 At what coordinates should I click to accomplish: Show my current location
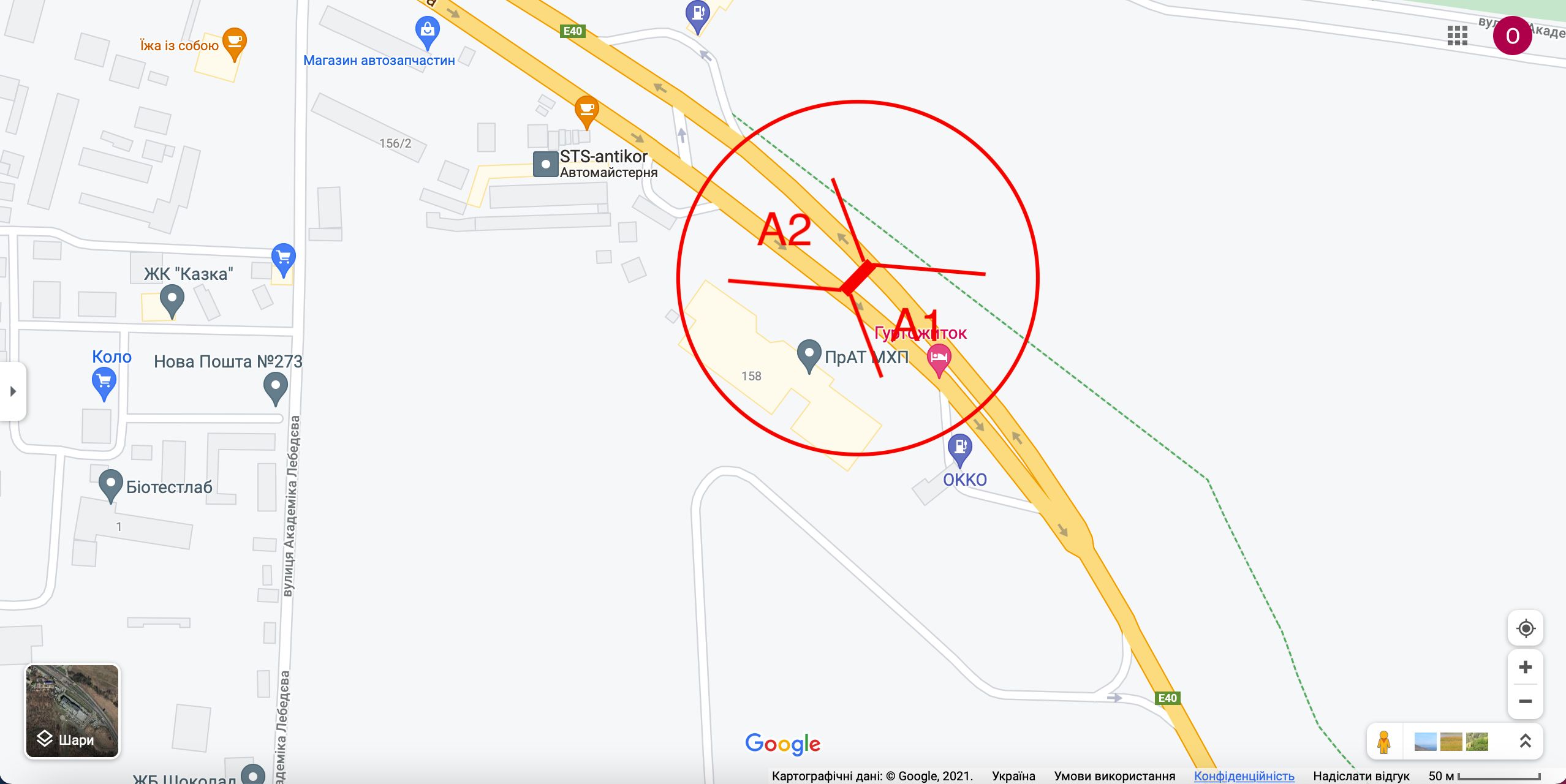click(x=1525, y=628)
